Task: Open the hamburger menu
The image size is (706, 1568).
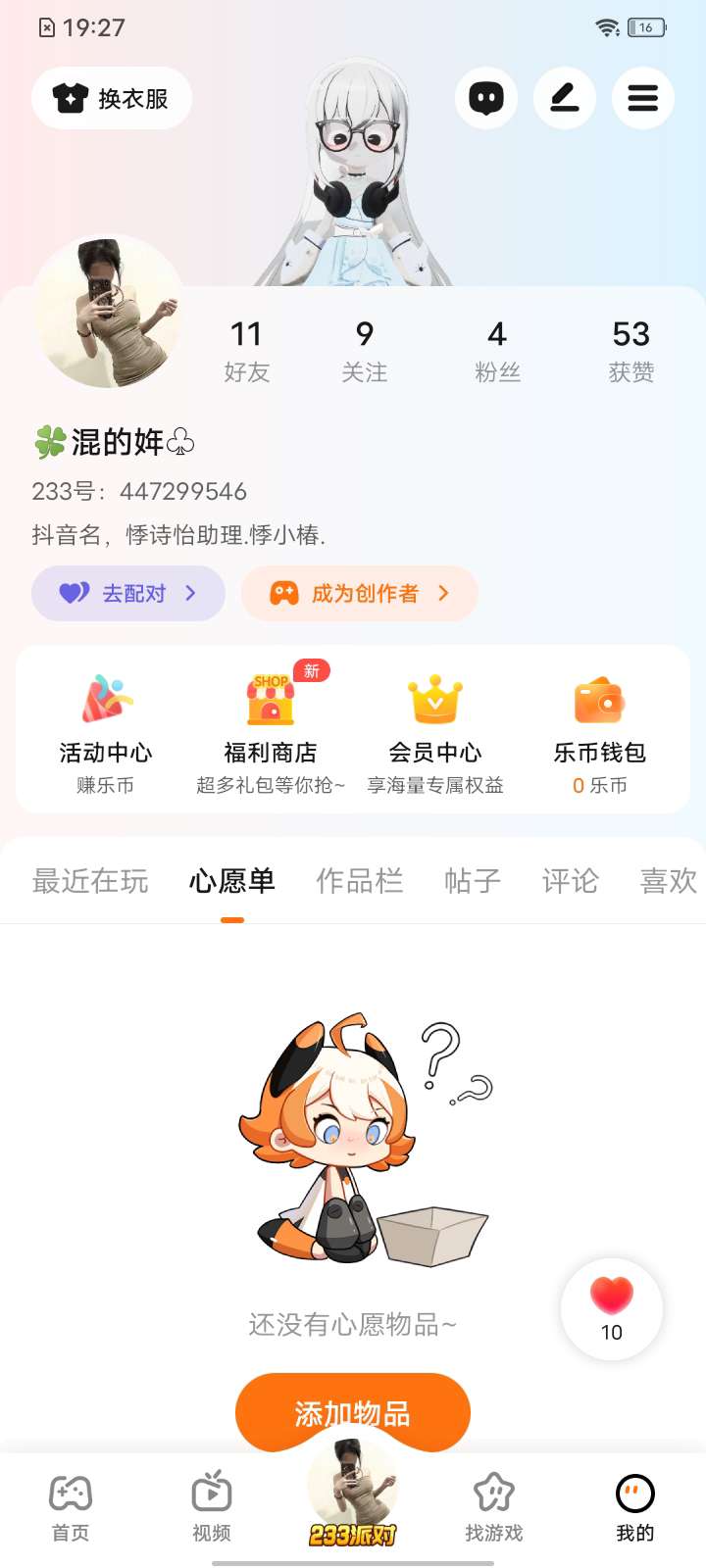Action: [x=643, y=98]
